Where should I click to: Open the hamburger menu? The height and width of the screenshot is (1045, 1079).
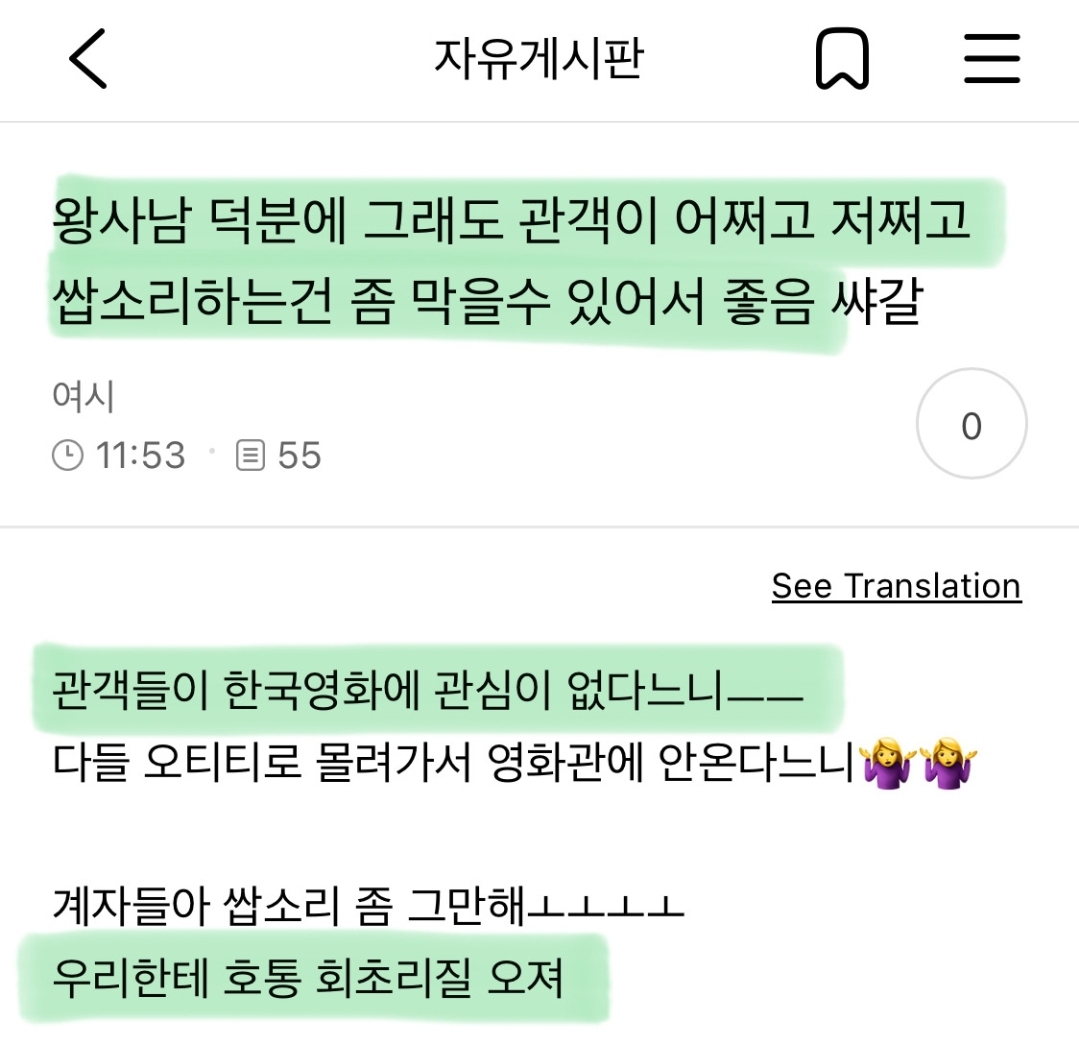[x=991, y=60]
